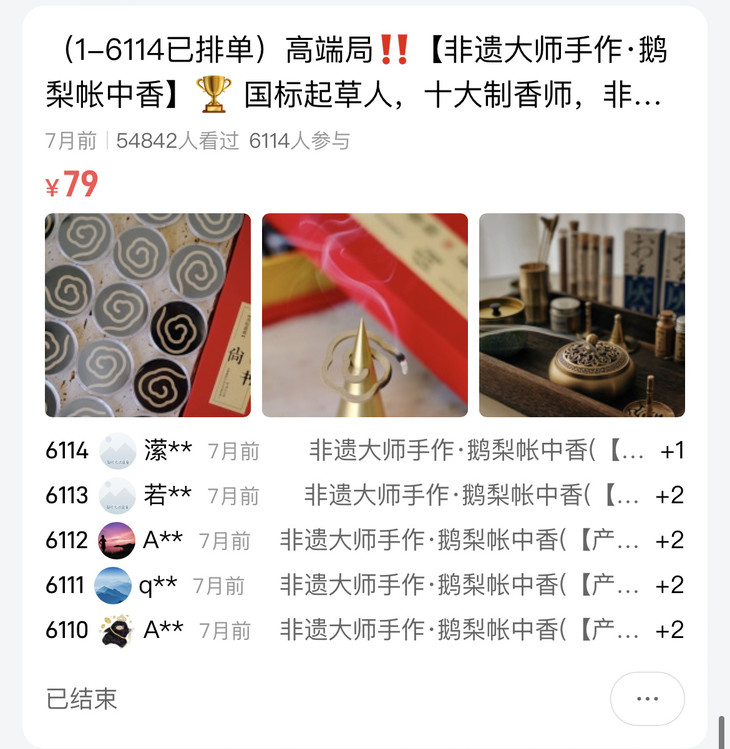This screenshot has height=749, width=730.
Task: Open order record 6113 from 若**
Action: (x=365, y=495)
